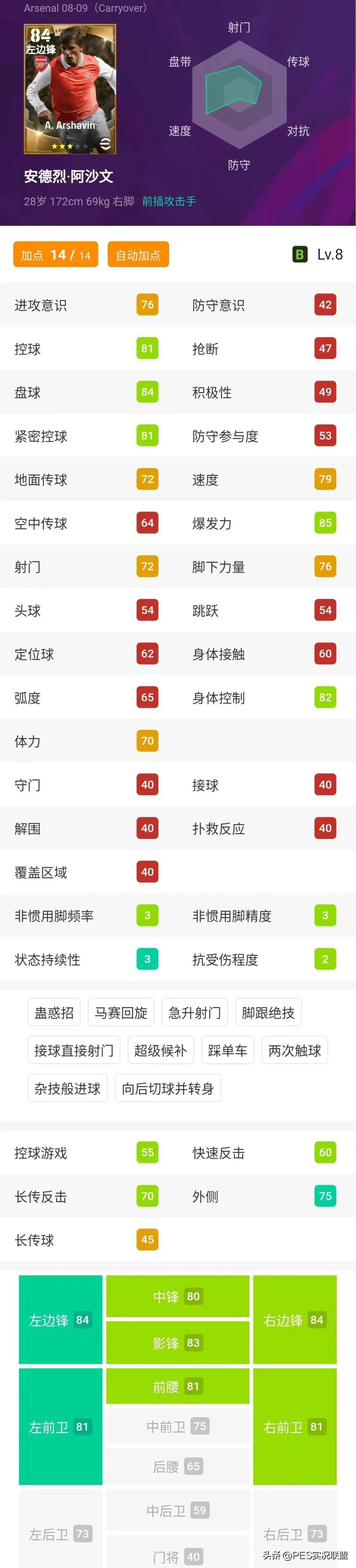This screenshot has width=356, height=1568.
Task: Tap the 杂技般进球 skill chip
Action: point(68,1089)
